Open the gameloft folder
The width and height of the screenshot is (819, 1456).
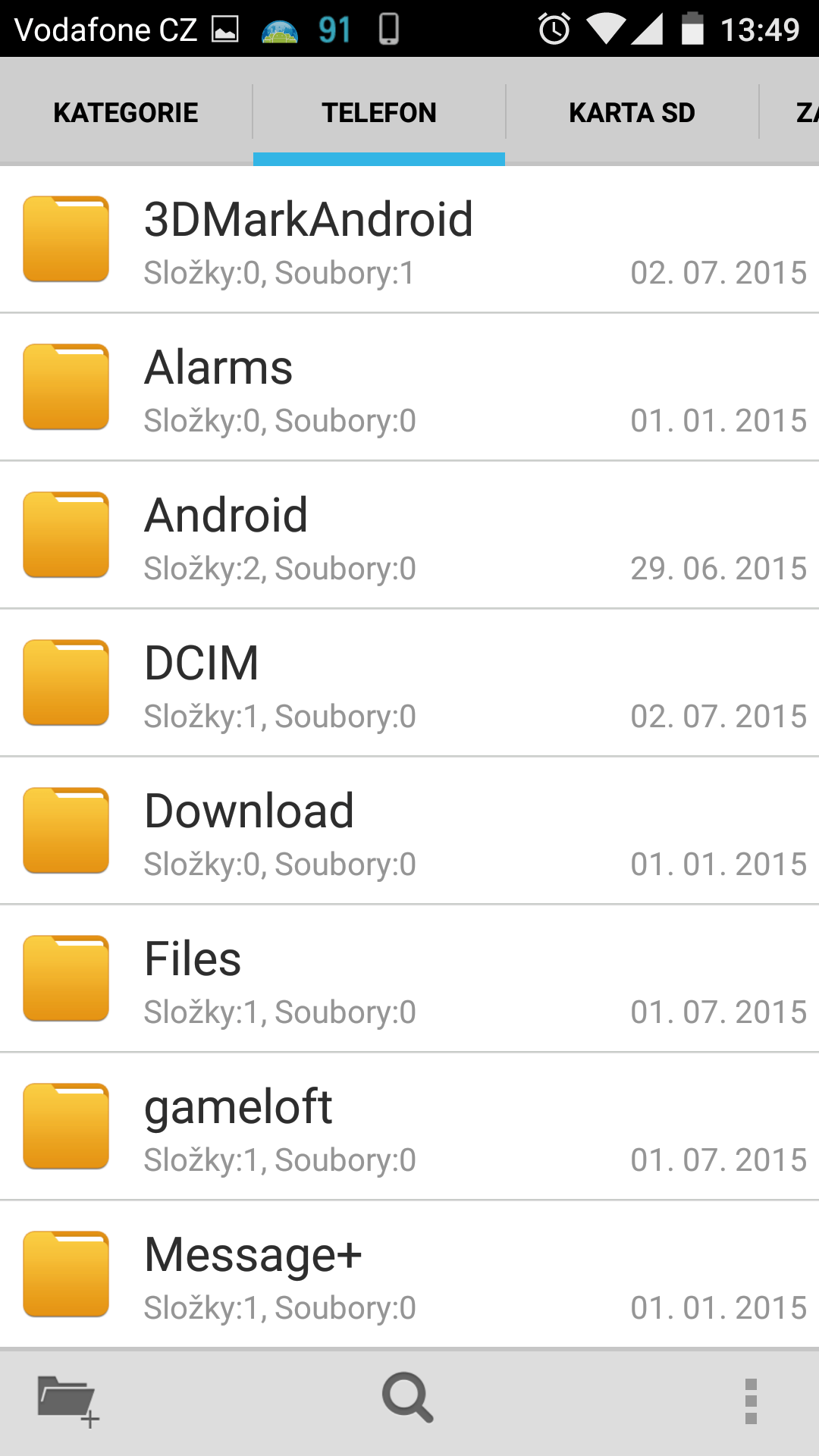pyautogui.click(x=409, y=1126)
